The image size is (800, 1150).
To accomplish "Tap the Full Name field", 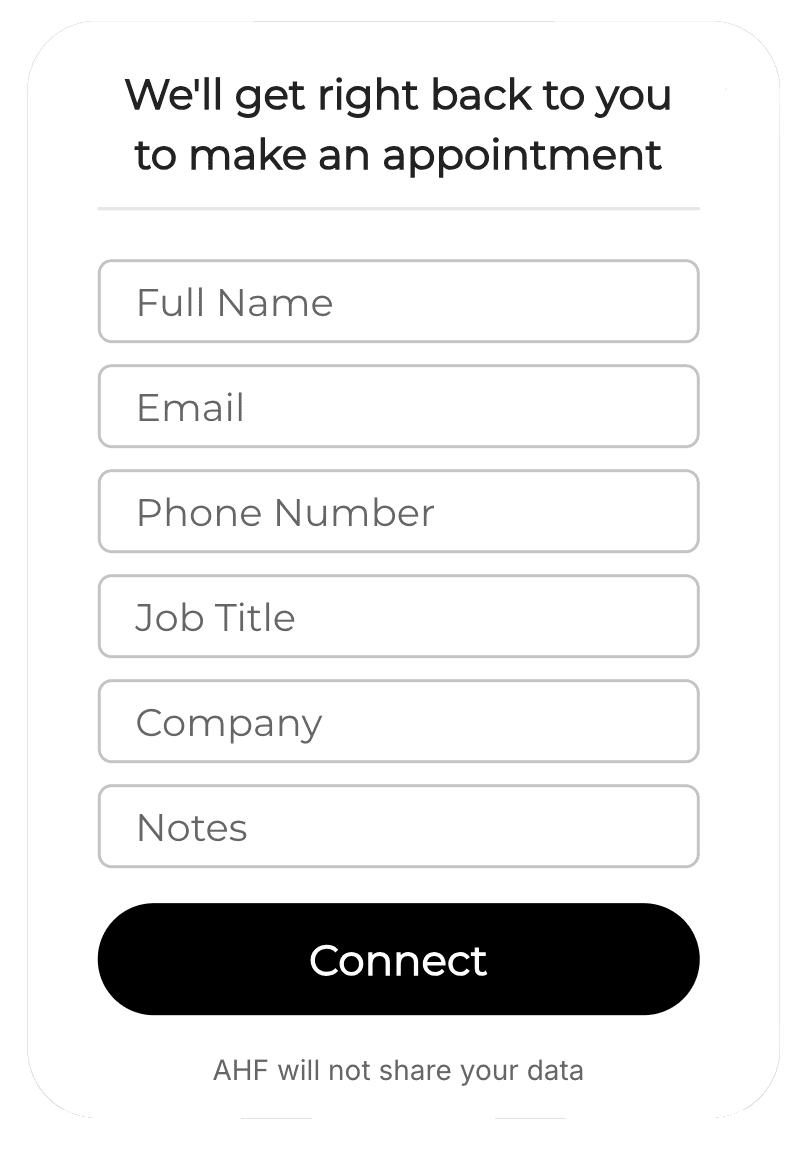I will tap(398, 301).
